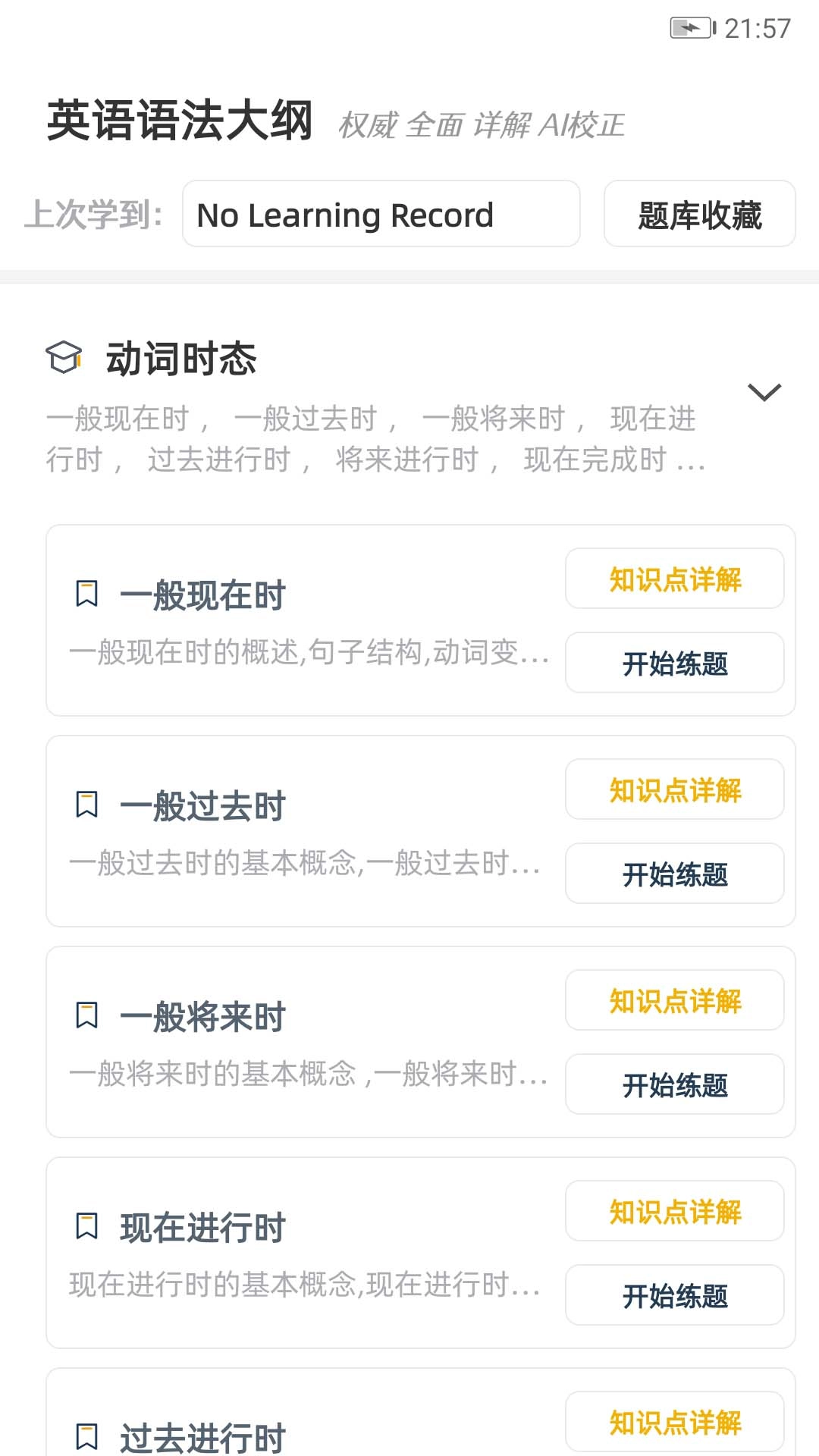Screen dimensions: 819x1456
Task: Open 知识点详解 for 一般过去时
Action: pyautogui.click(x=674, y=789)
